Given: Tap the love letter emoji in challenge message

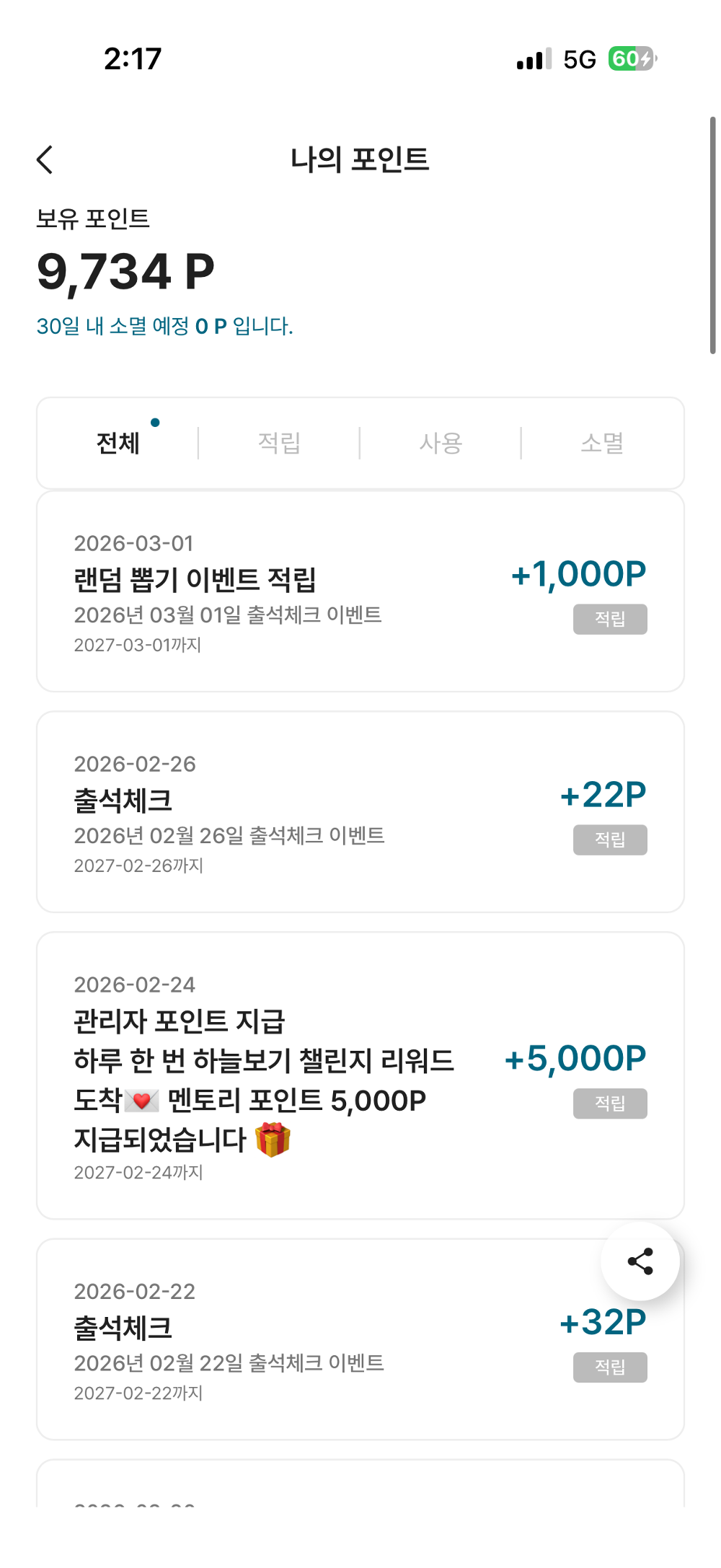Looking at the screenshot, I should coord(141,1099).
